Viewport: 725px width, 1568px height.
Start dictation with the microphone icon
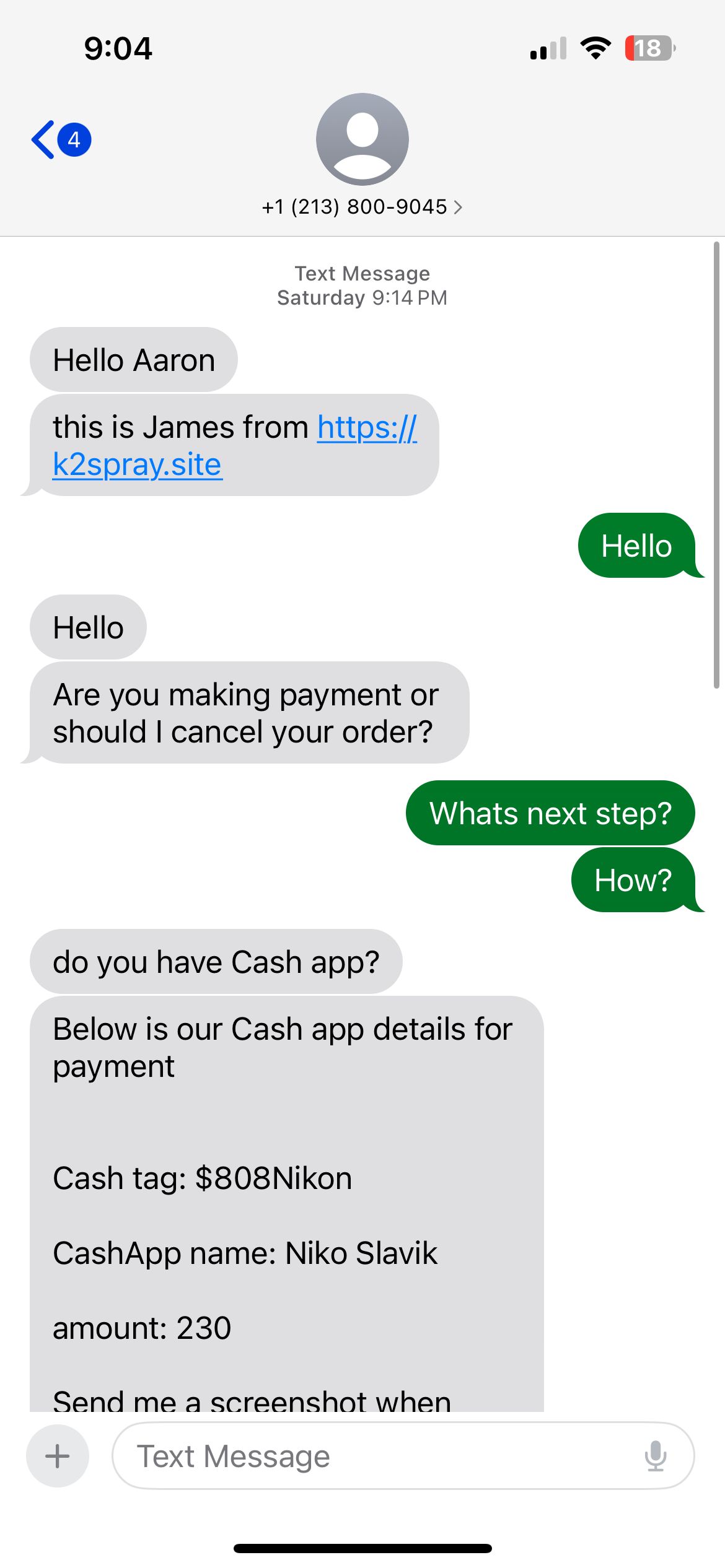tap(655, 1456)
